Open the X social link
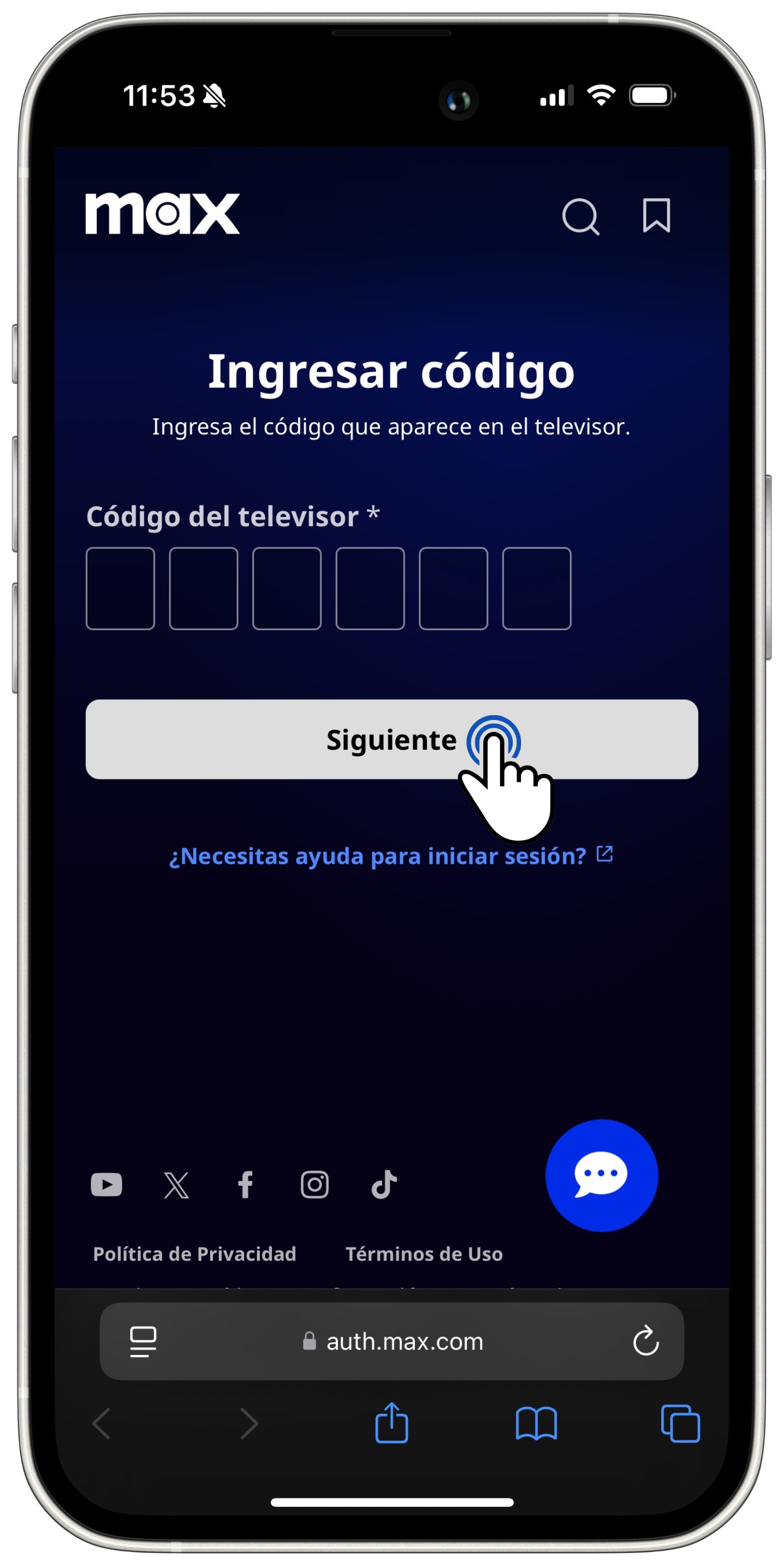This screenshot has height=1560, width=784. (176, 1184)
